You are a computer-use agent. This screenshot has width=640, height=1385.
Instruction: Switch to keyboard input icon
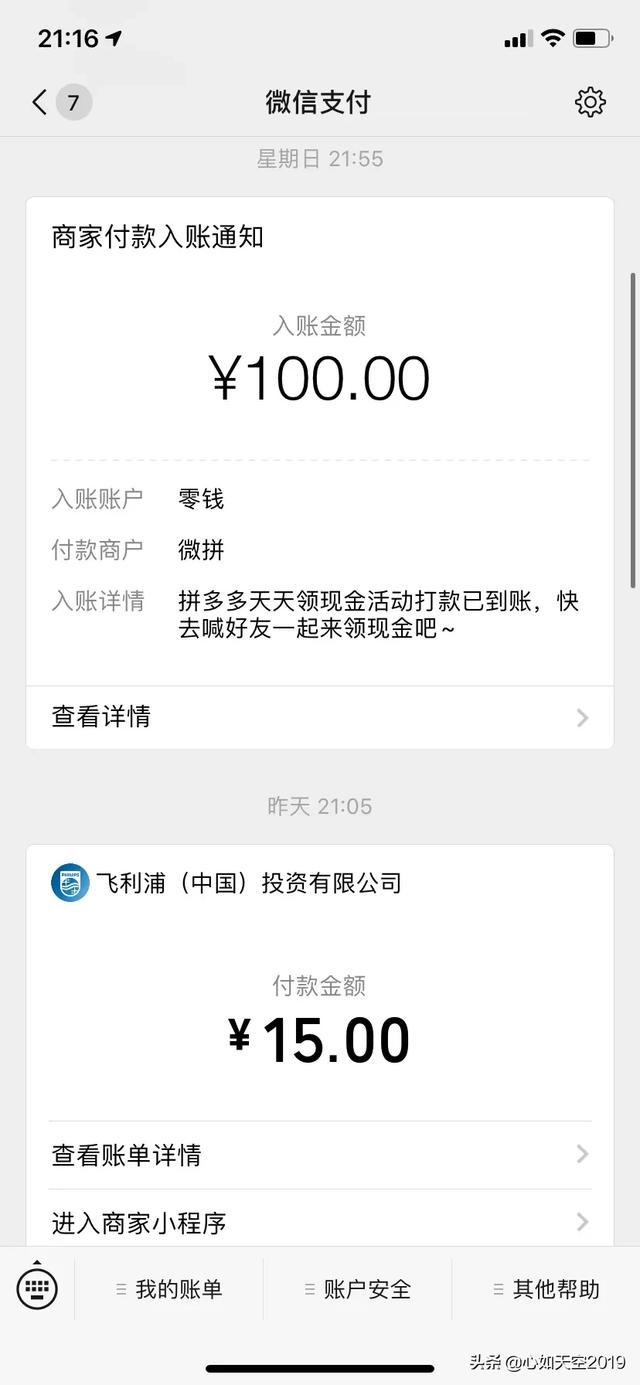[x=37, y=1288]
